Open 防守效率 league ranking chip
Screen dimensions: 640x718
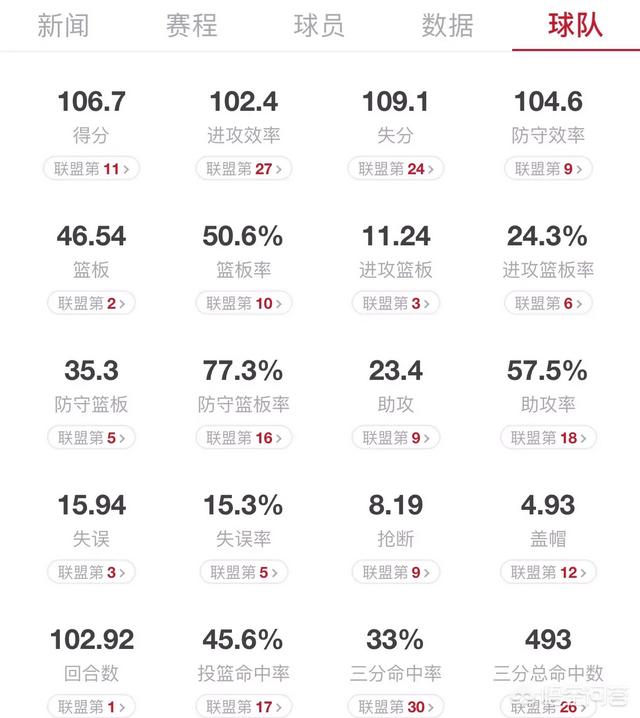(x=548, y=169)
